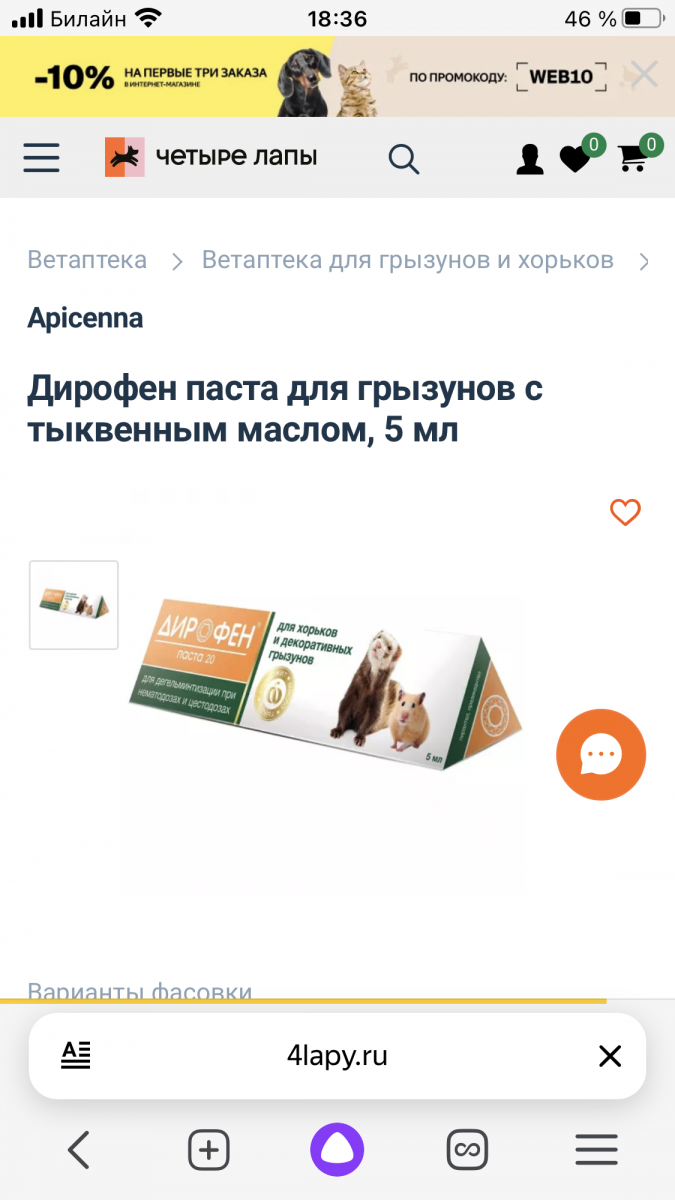Screen dimensions: 675x1200
Task: Open the Apicenna brand link
Action: point(85,319)
